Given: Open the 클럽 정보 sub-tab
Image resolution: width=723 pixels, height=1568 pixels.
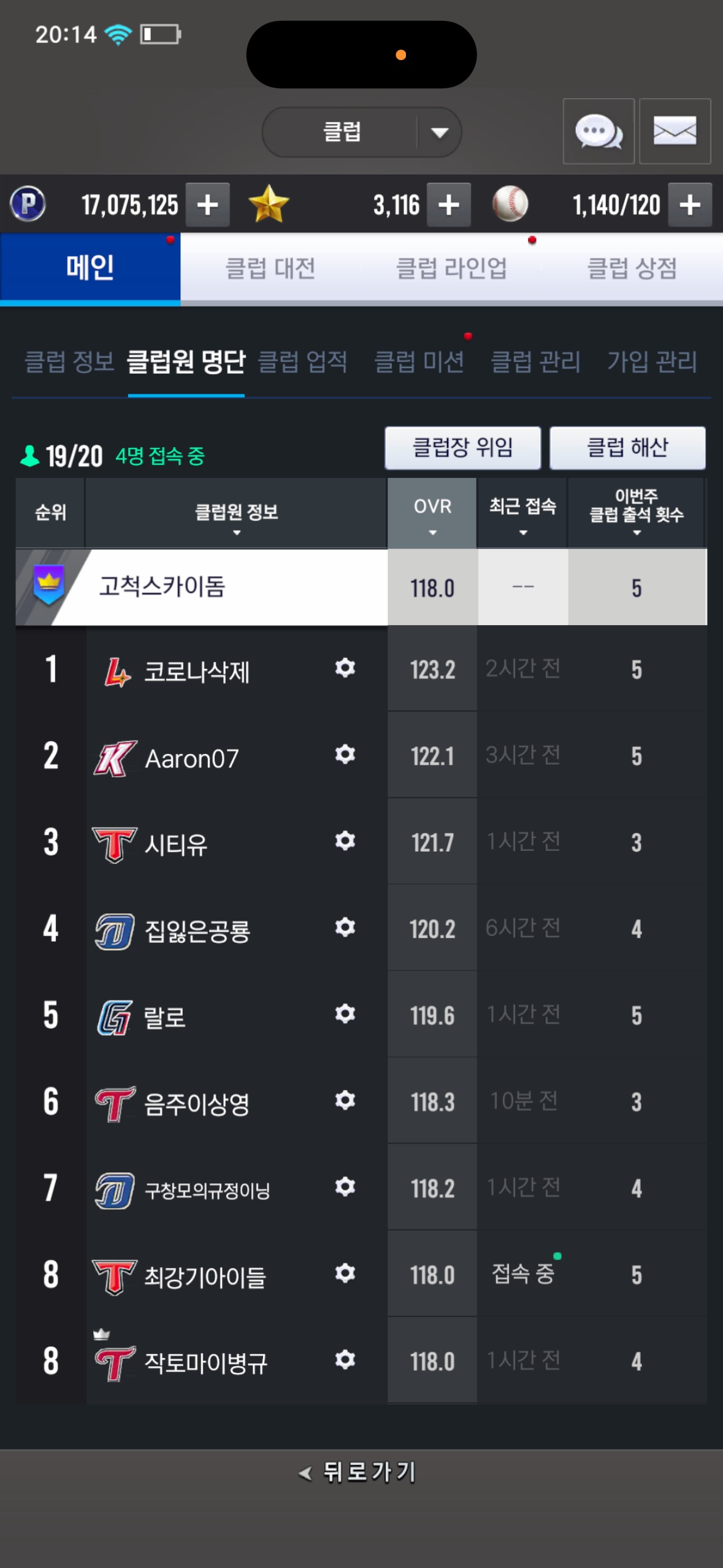Looking at the screenshot, I should [x=69, y=362].
